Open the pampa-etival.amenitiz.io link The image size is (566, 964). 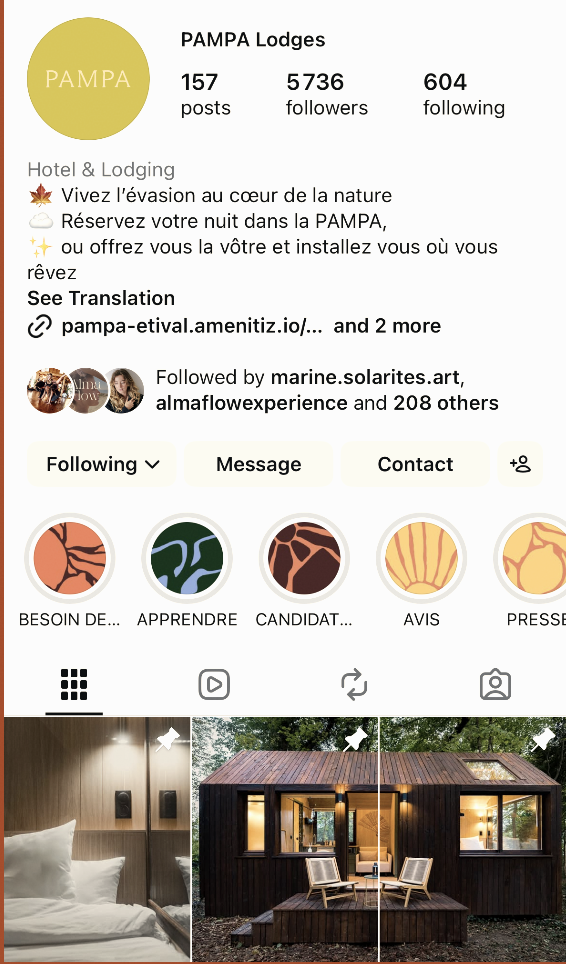point(192,326)
